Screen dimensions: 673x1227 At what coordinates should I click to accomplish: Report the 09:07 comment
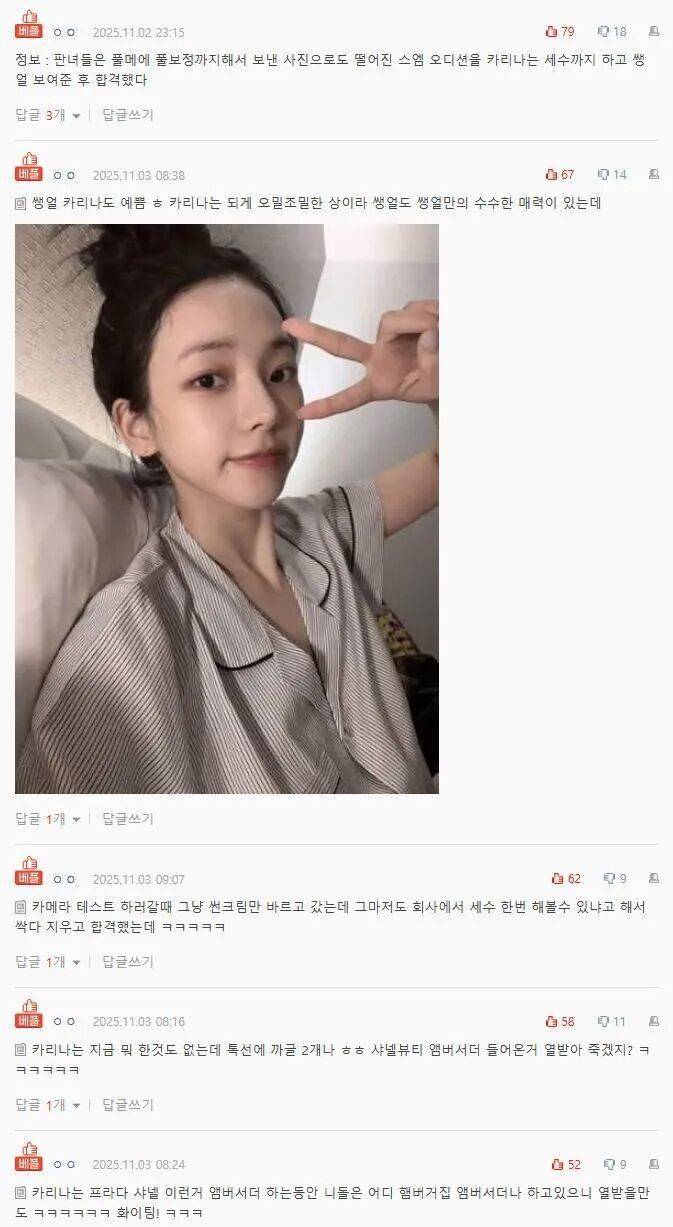click(654, 879)
